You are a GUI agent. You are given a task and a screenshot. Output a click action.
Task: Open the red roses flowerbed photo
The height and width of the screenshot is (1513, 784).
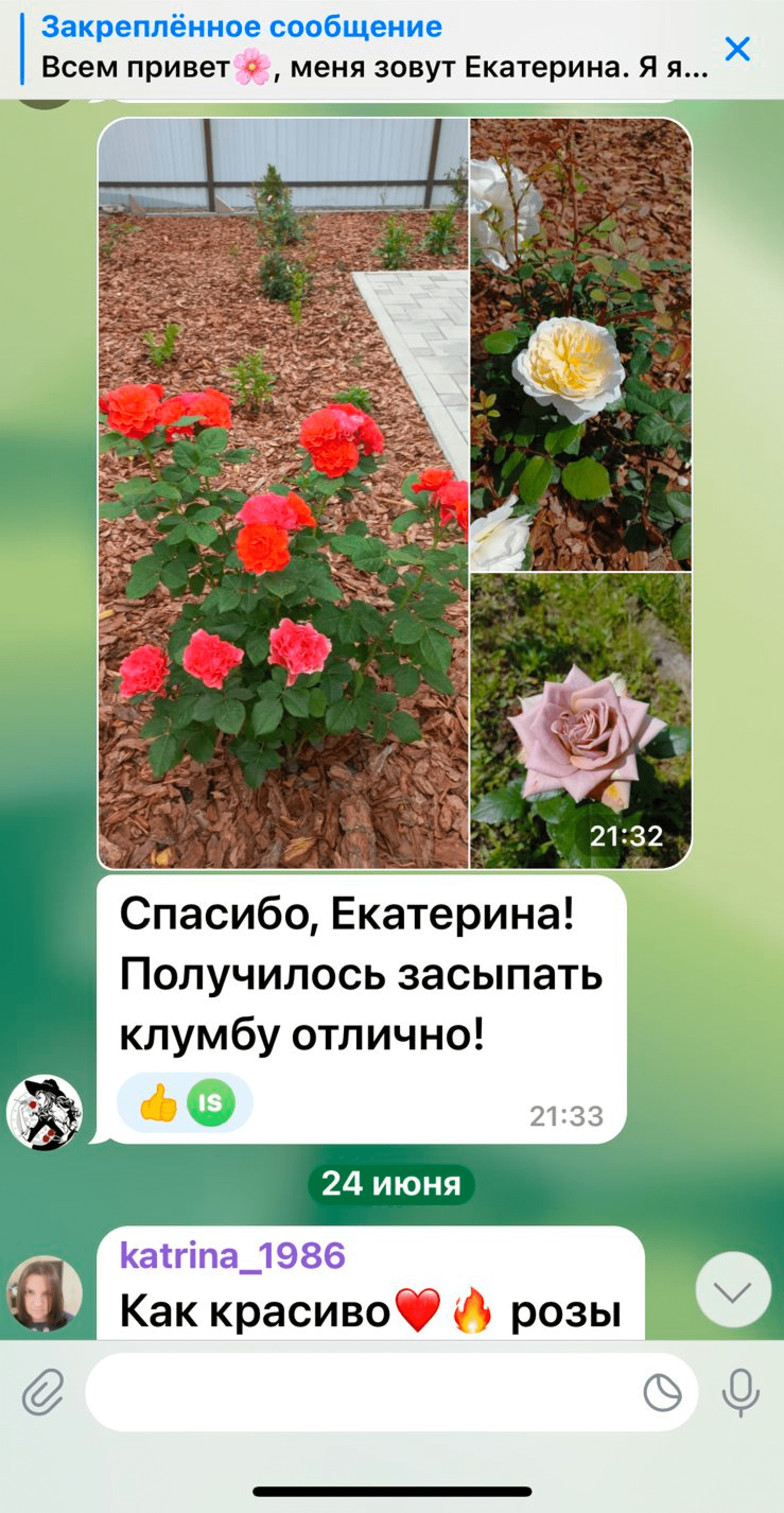tap(283, 493)
